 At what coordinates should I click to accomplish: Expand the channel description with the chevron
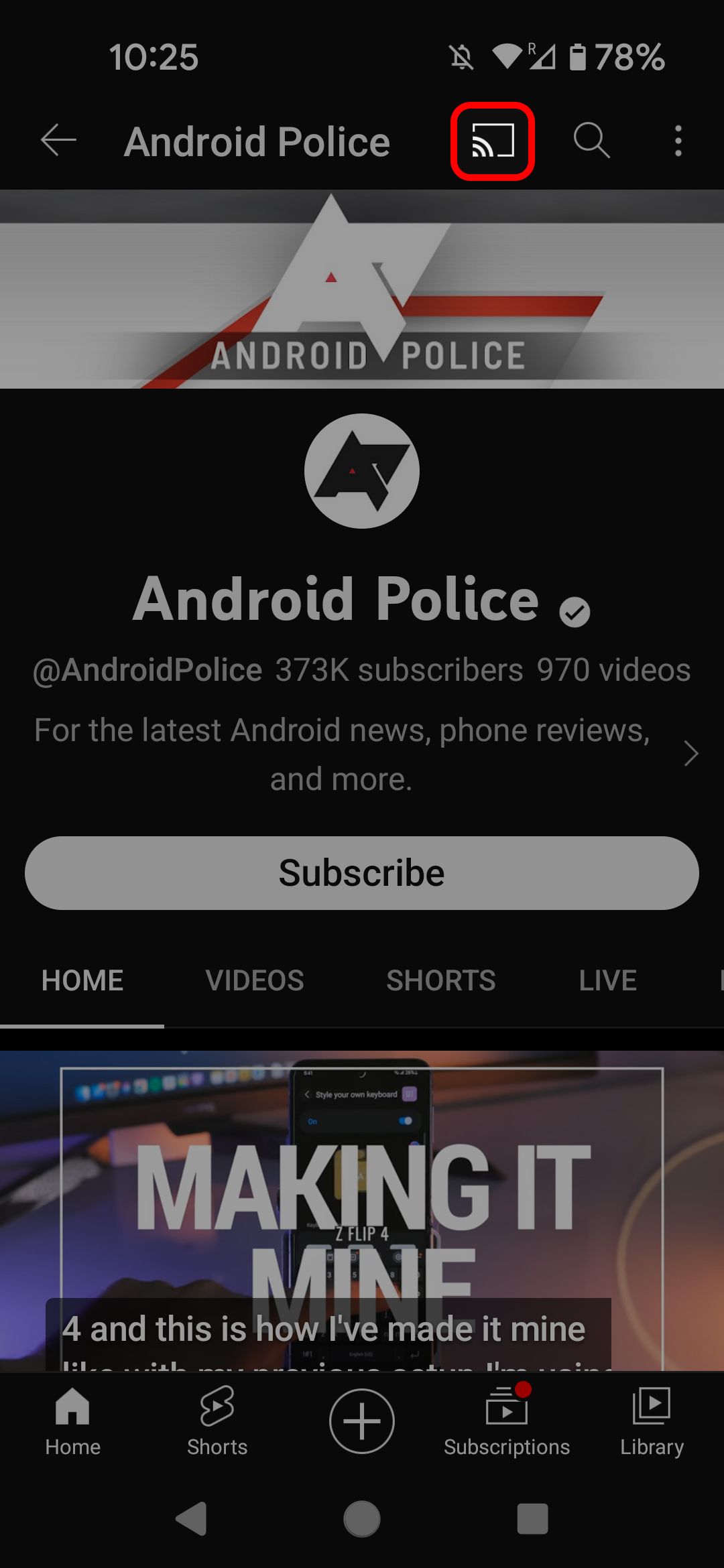(x=691, y=754)
